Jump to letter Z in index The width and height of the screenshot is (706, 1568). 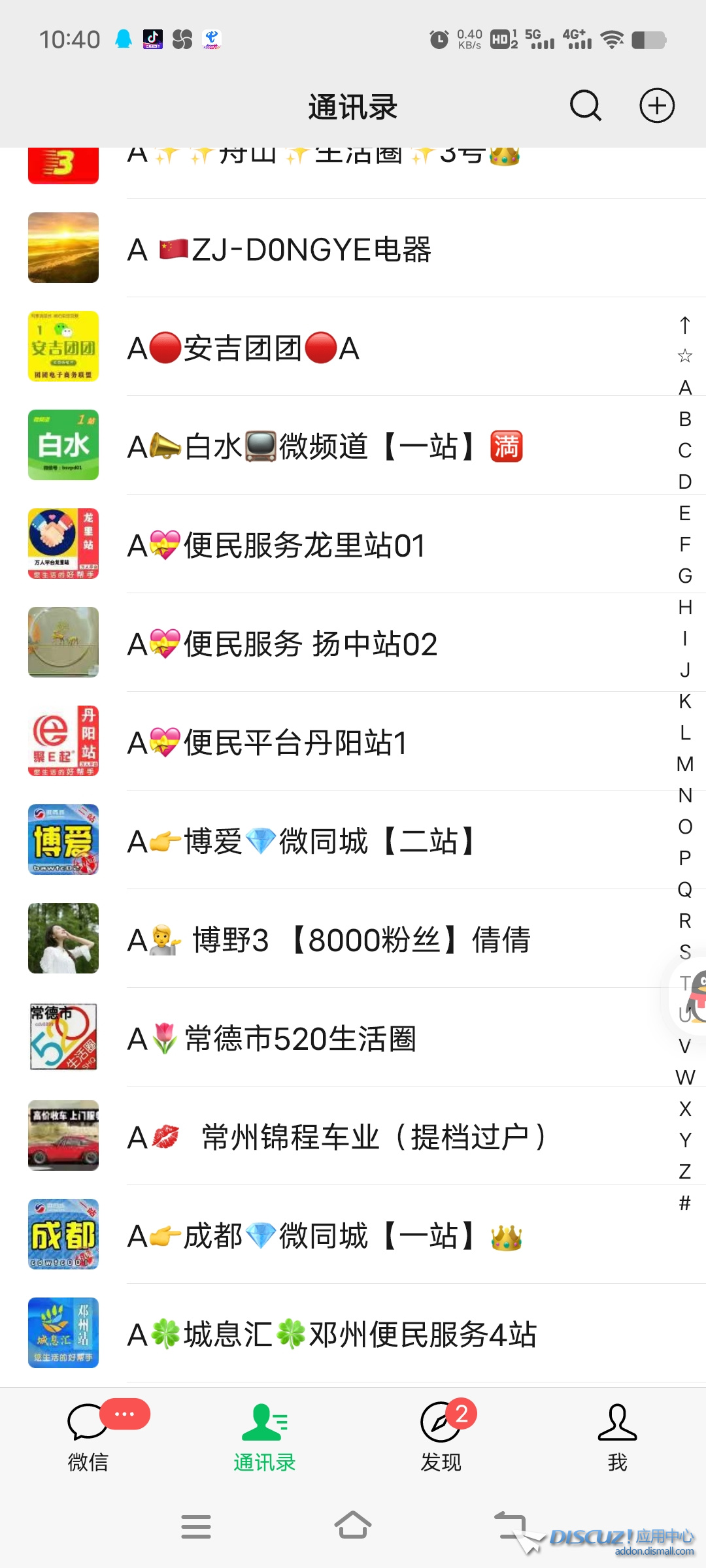[685, 1171]
